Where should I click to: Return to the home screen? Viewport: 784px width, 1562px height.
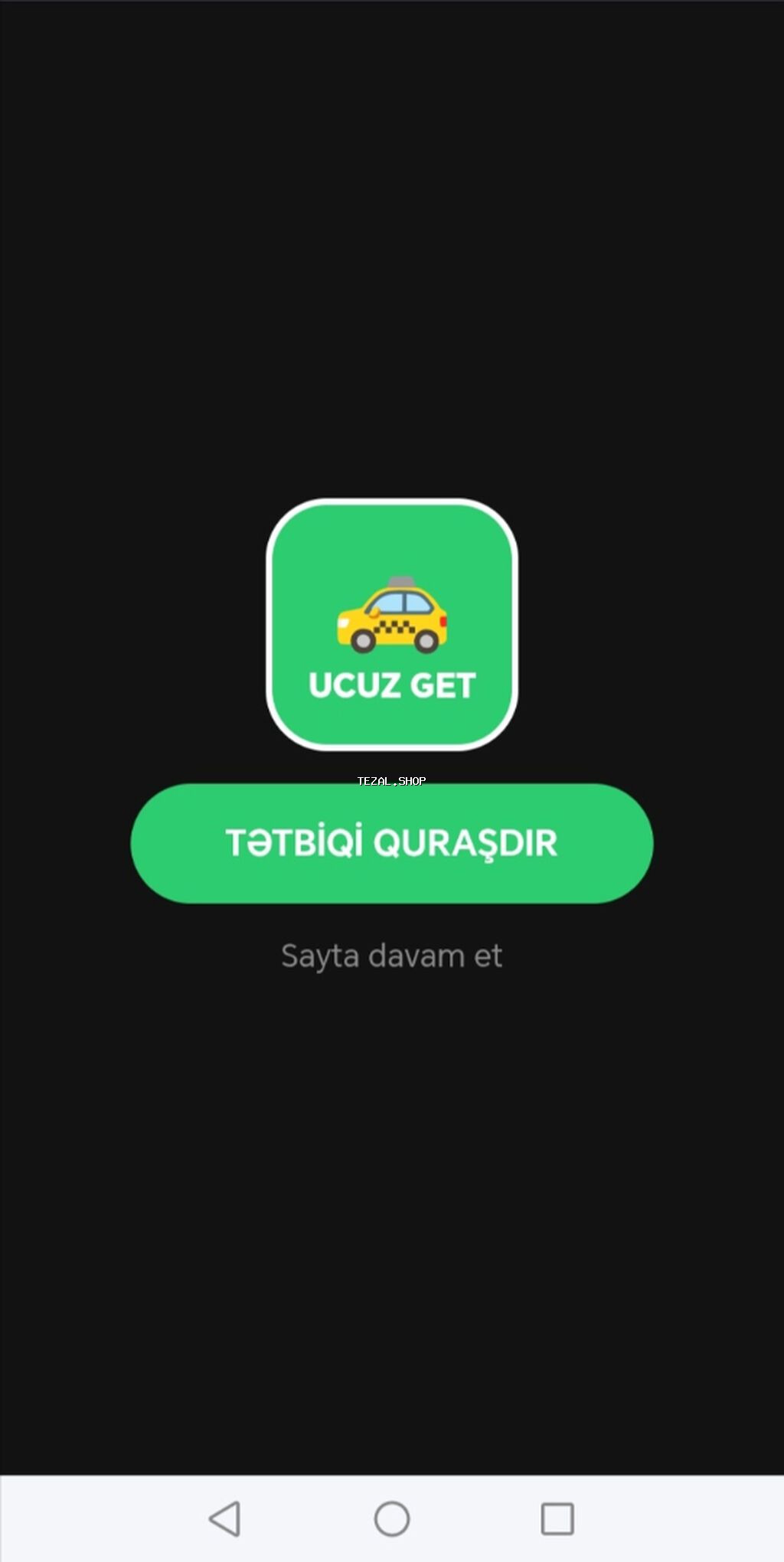pos(392,1518)
